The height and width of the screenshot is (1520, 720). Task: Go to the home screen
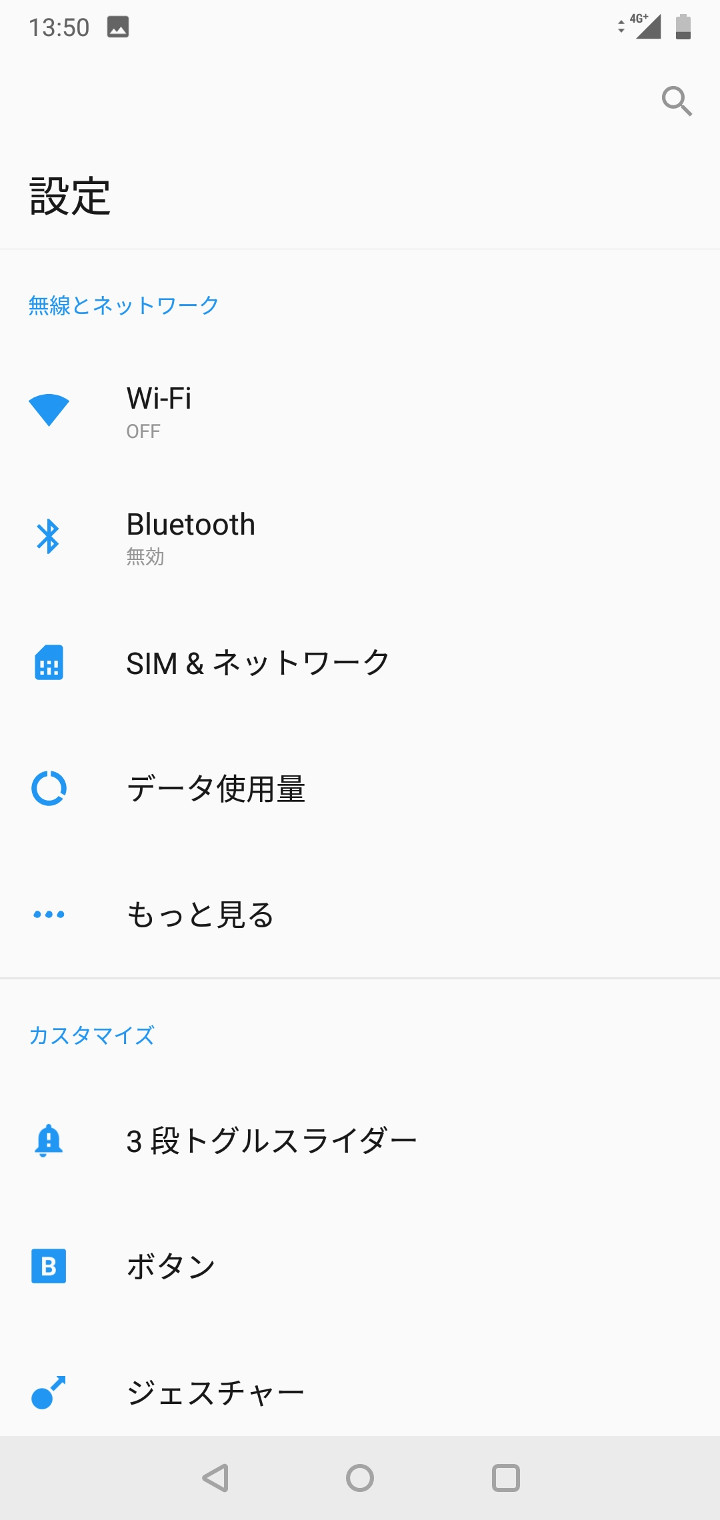pyautogui.click(x=360, y=1478)
